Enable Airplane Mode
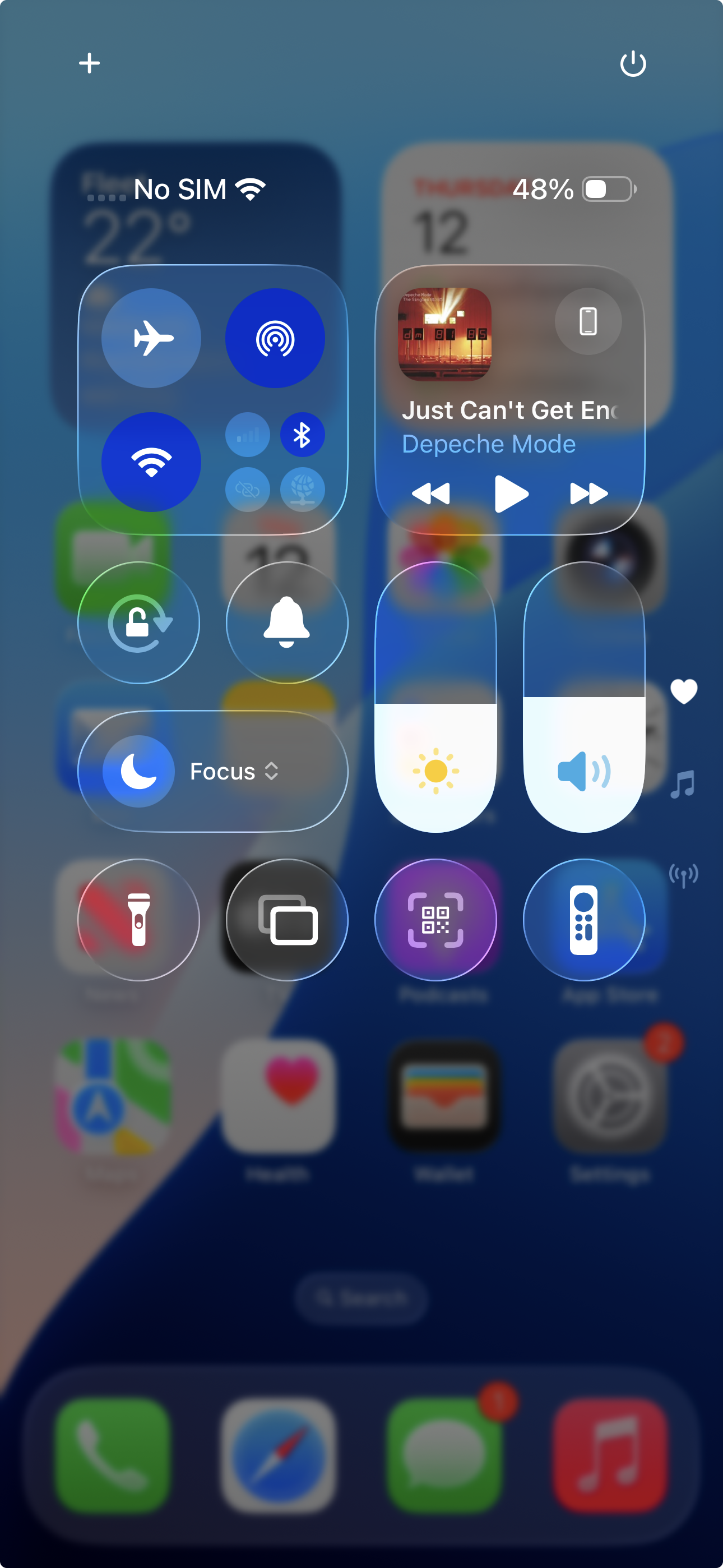Image resolution: width=723 pixels, height=1568 pixels. pos(151,338)
